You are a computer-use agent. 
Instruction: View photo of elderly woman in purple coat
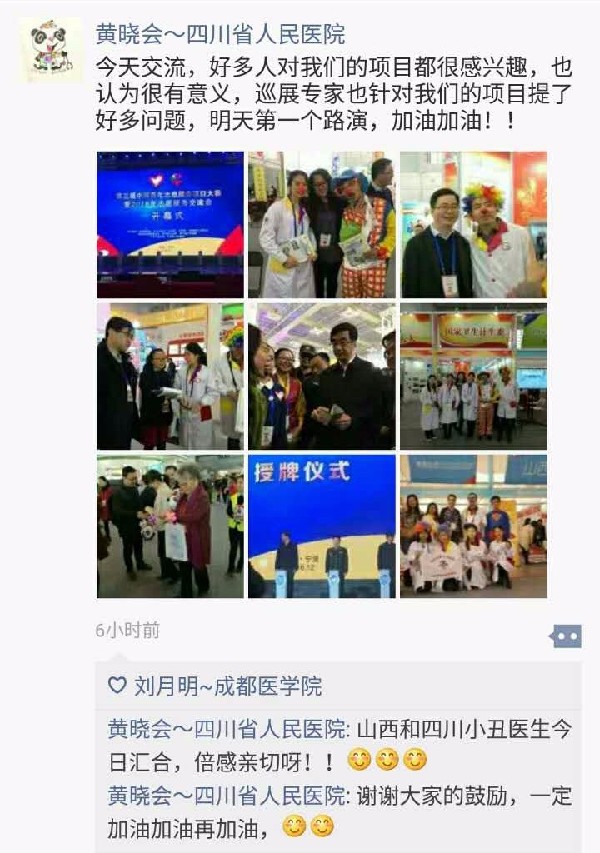tap(170, 526)
